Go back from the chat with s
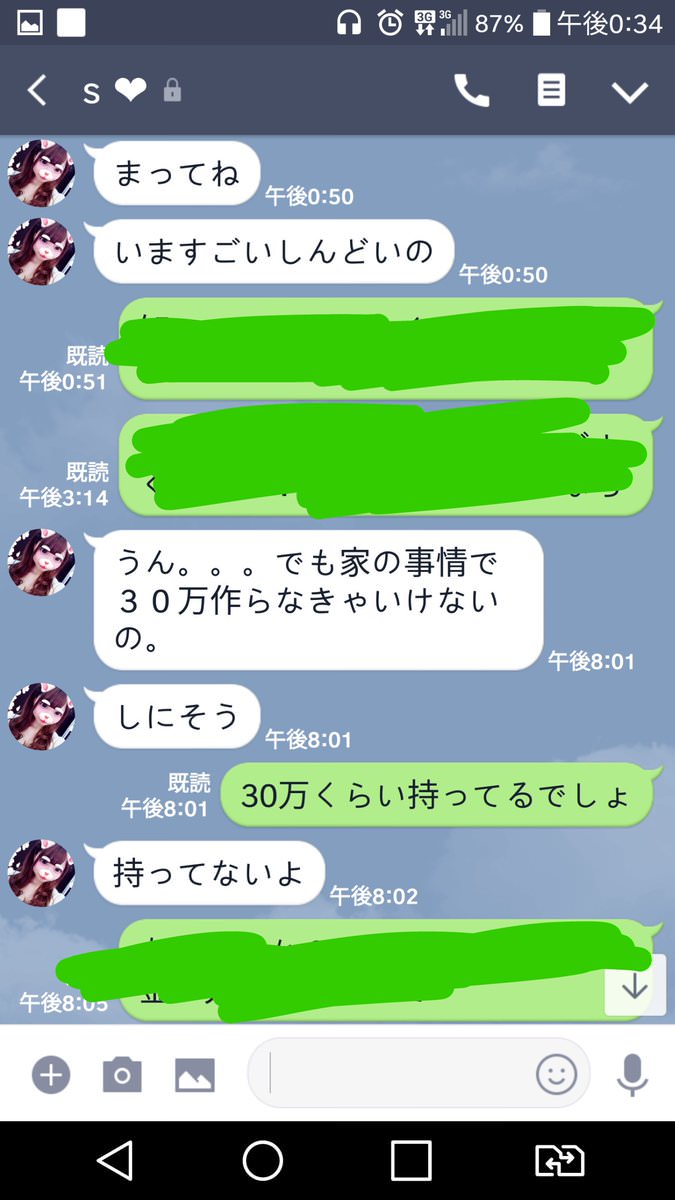Image resolution: width=675 pixels, height=1200 pixels. click(37, 91)
